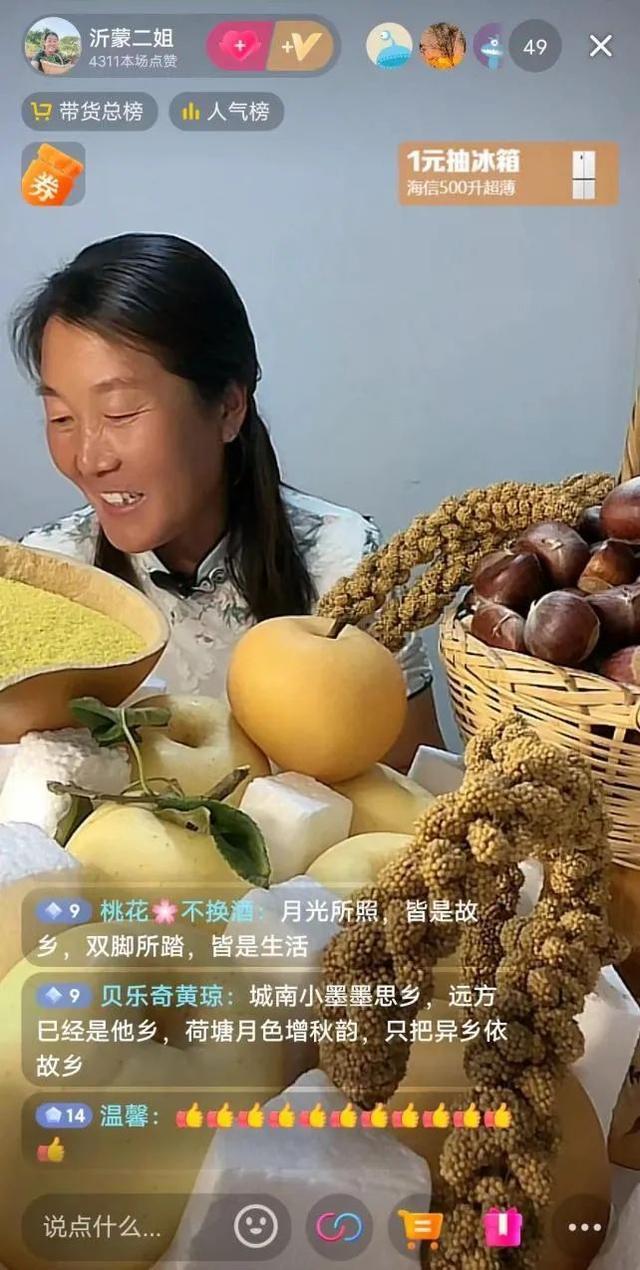The height and width of the screenshot is (1270, 640).
Task: Open the shopping cart product list
Action: pyautogui.click(x=420, y=1227)
